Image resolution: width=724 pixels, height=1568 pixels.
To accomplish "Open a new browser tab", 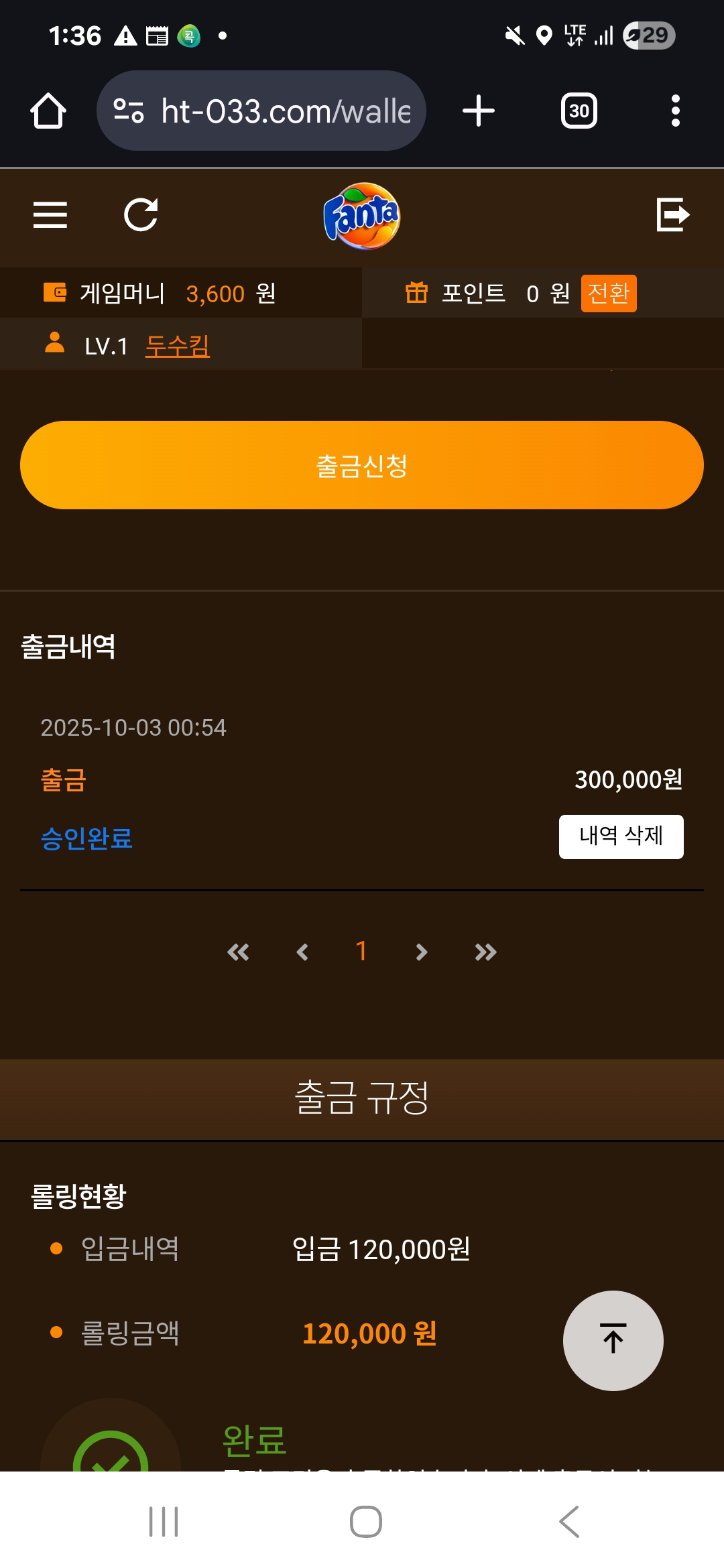I will click(x=479, y=111).
